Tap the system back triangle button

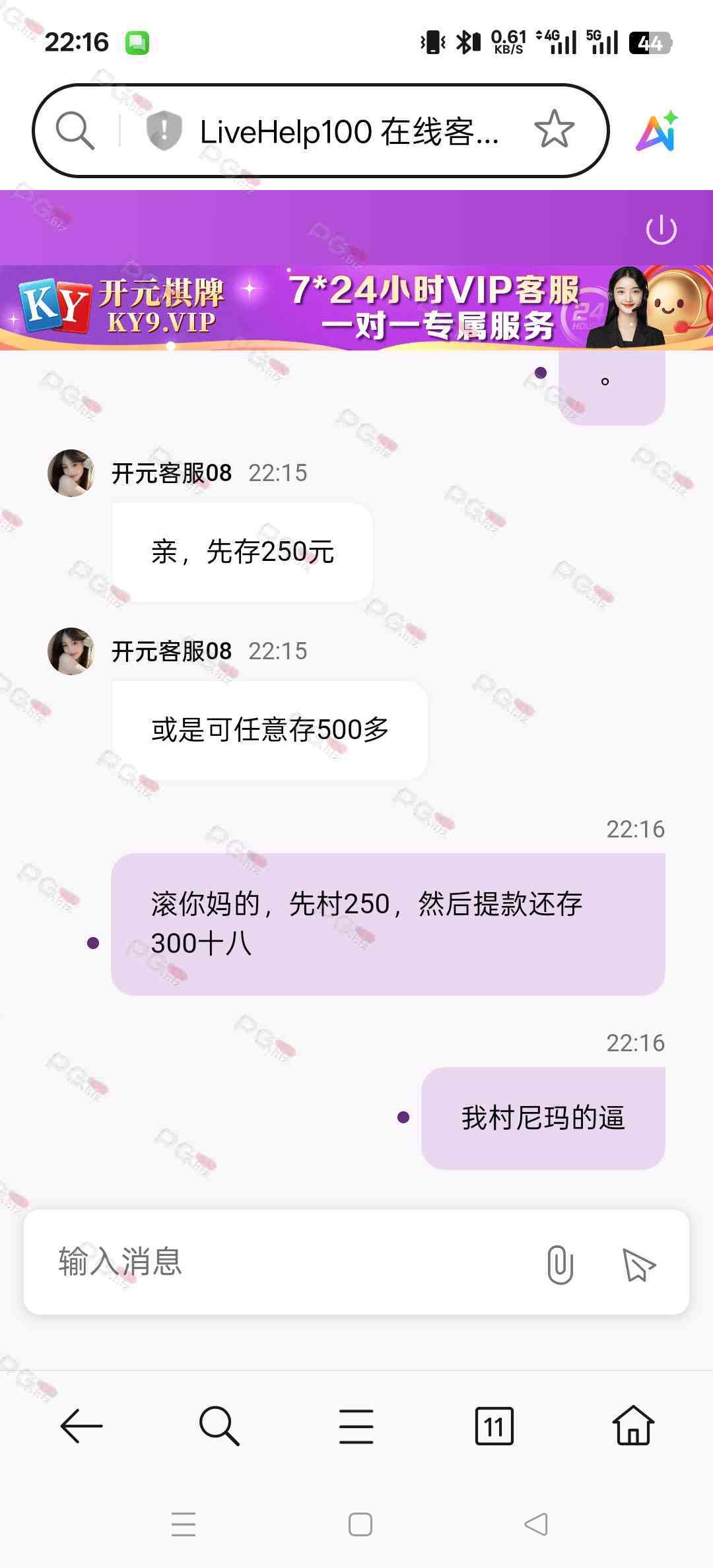tap(536, 1524)
